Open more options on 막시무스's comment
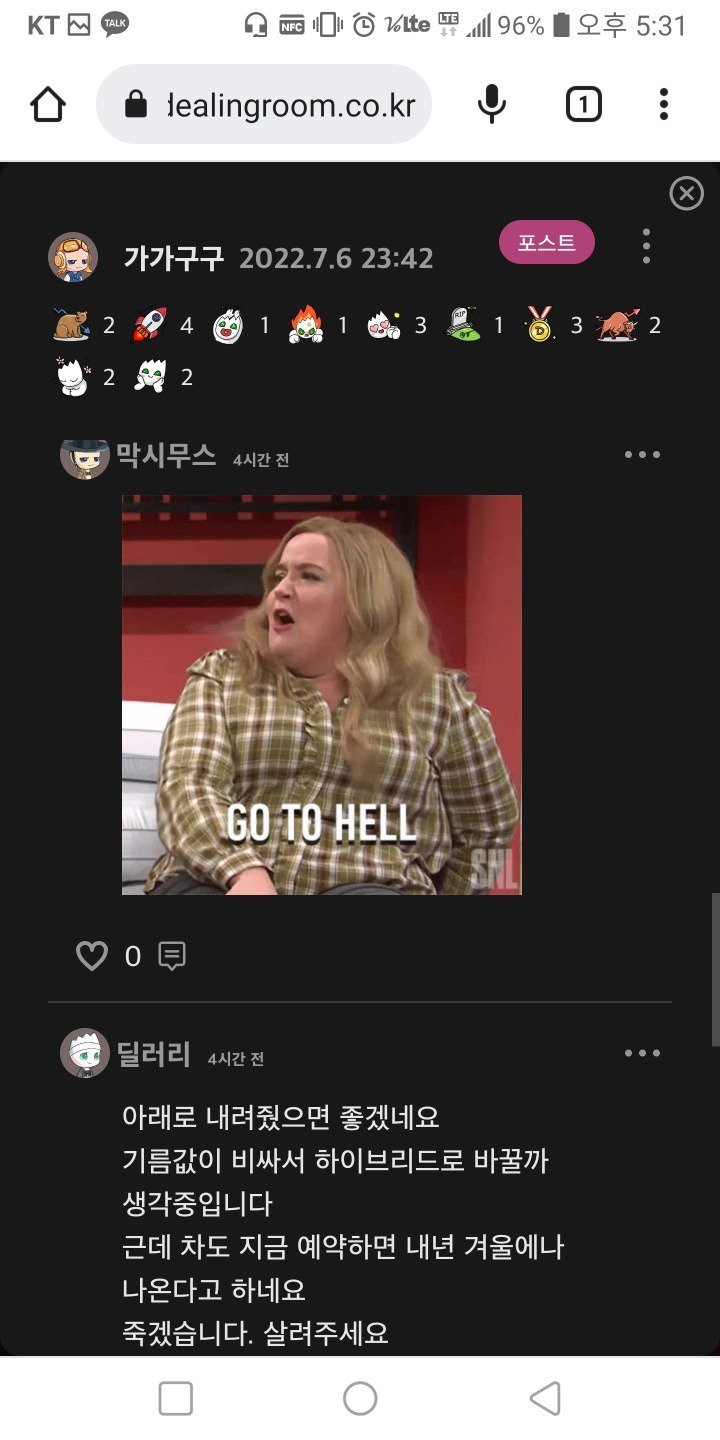The image size is (720, 1440). (642, 455)
